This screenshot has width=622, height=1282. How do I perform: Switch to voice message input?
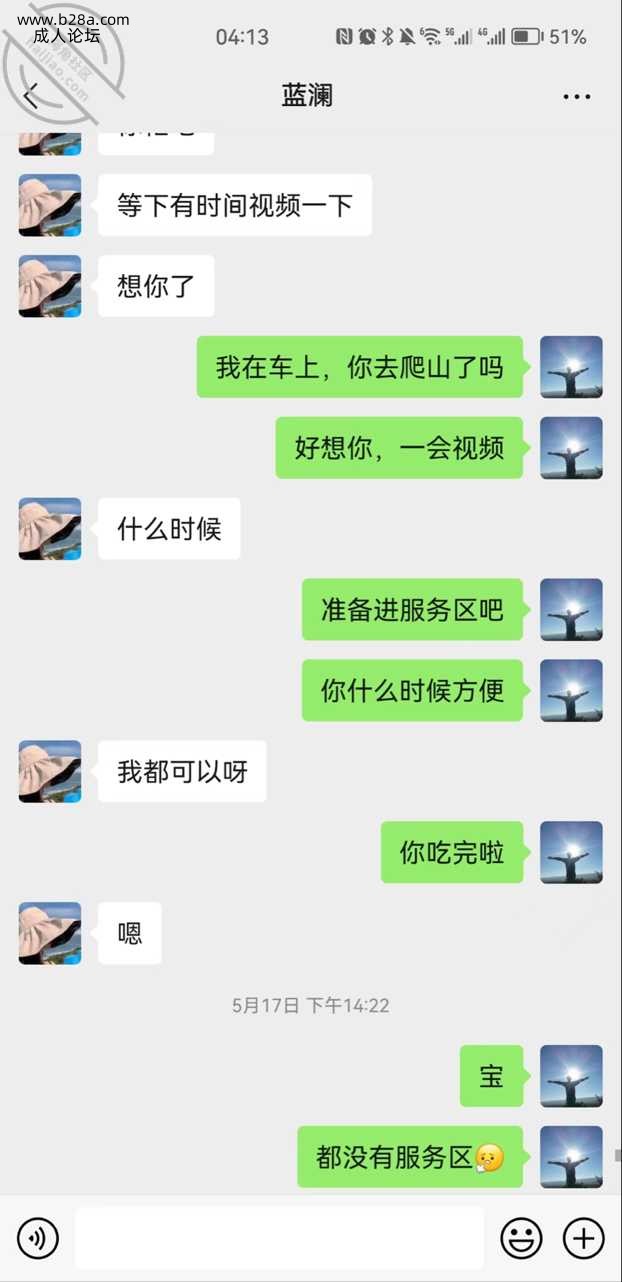pyautogui.click(x=38, y=1239)
